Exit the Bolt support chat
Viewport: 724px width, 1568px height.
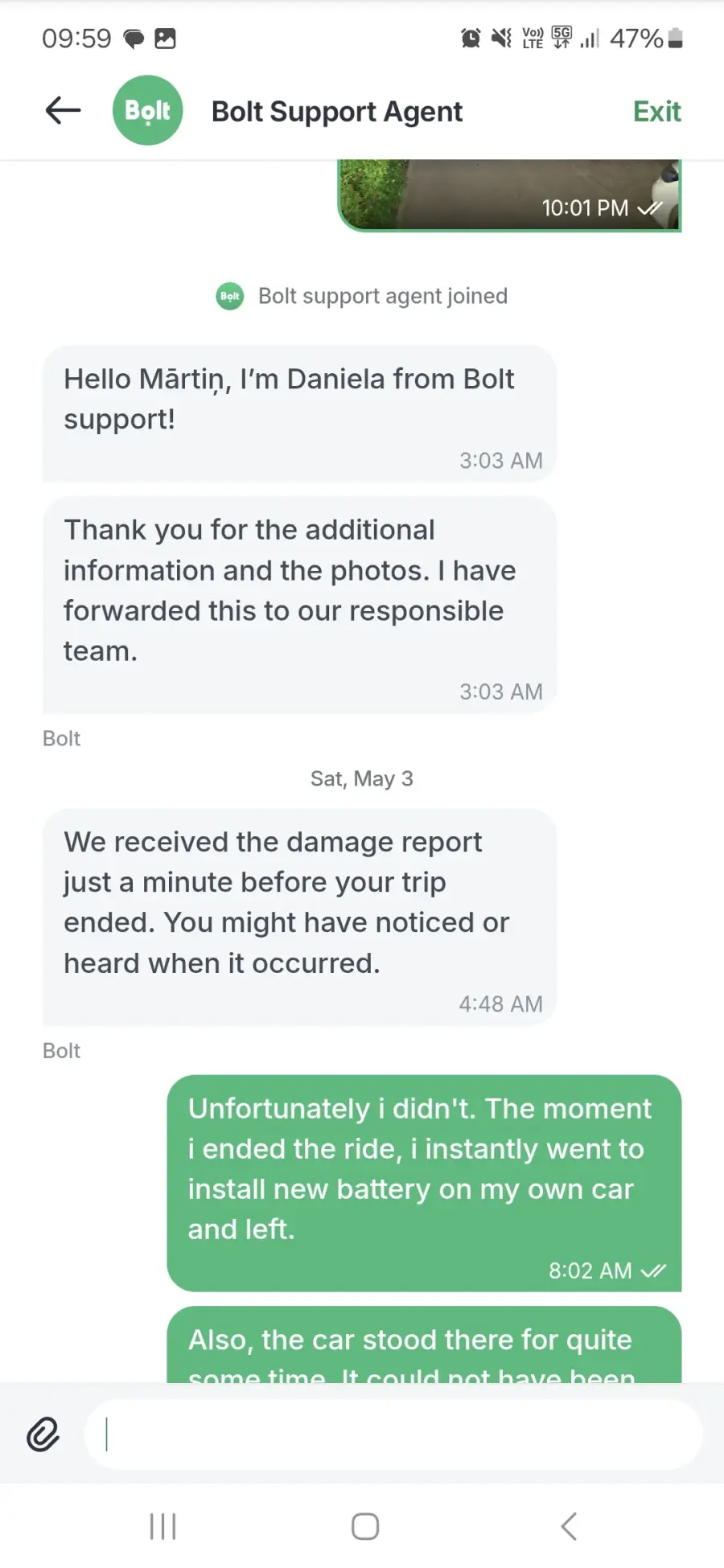[656, 111]
